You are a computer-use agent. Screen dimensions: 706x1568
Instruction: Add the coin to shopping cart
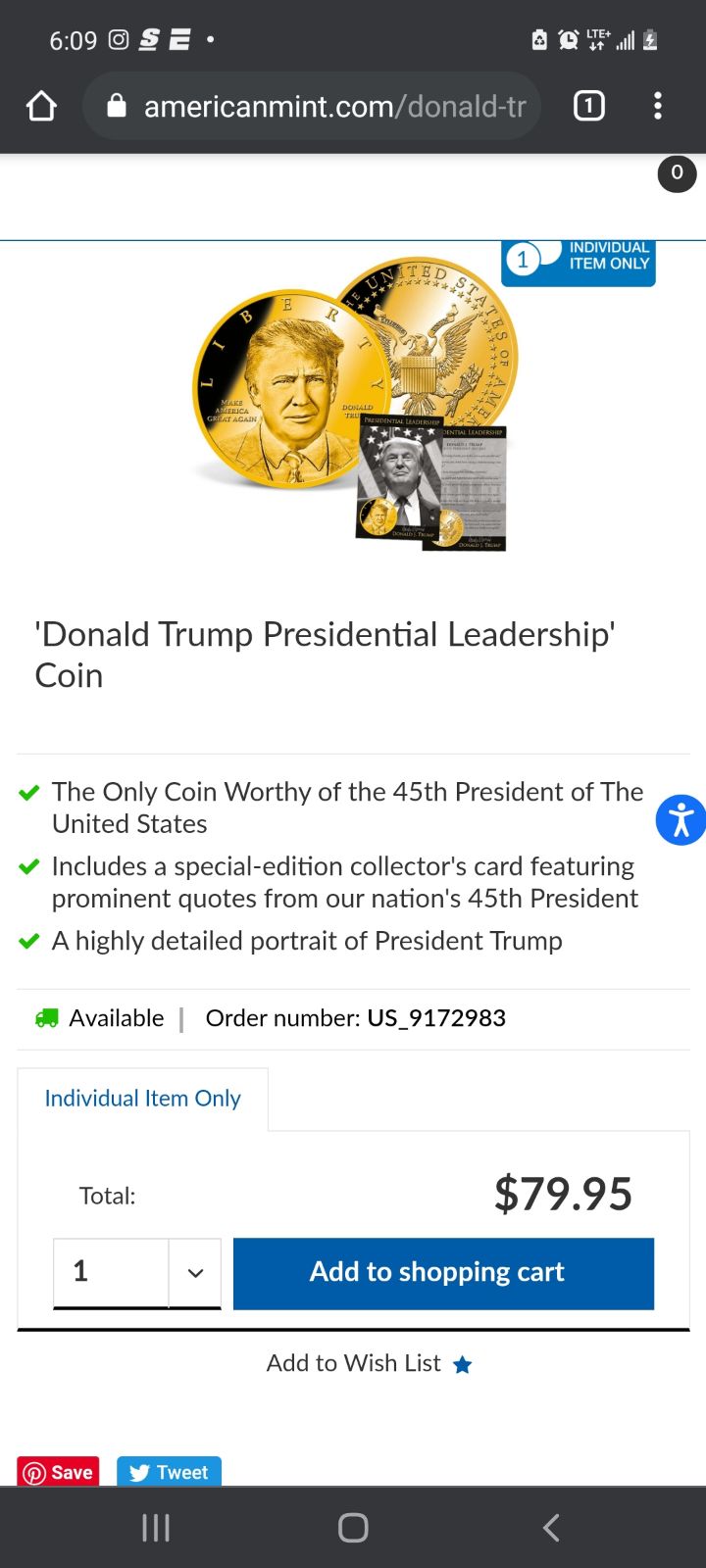(443, 1273)
